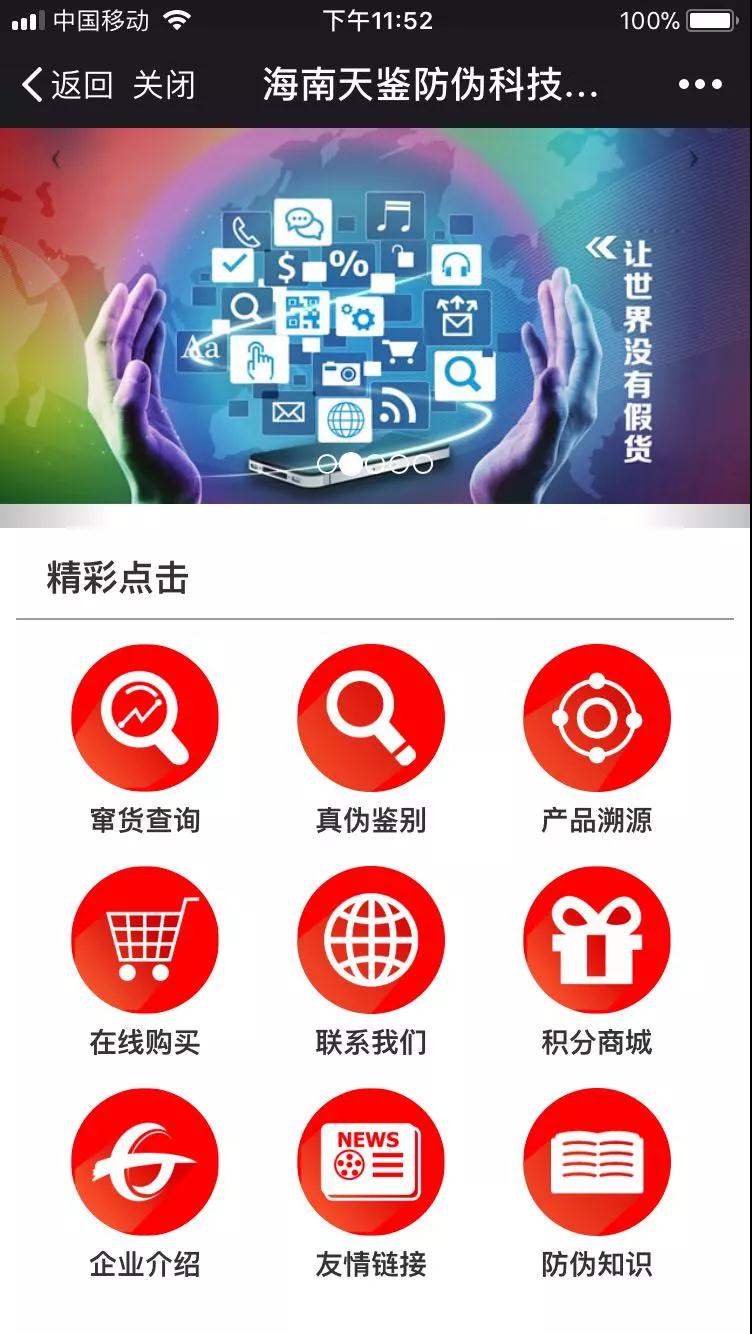
Task: Open the 积分商城 gift icon
Action: point(597,940)
